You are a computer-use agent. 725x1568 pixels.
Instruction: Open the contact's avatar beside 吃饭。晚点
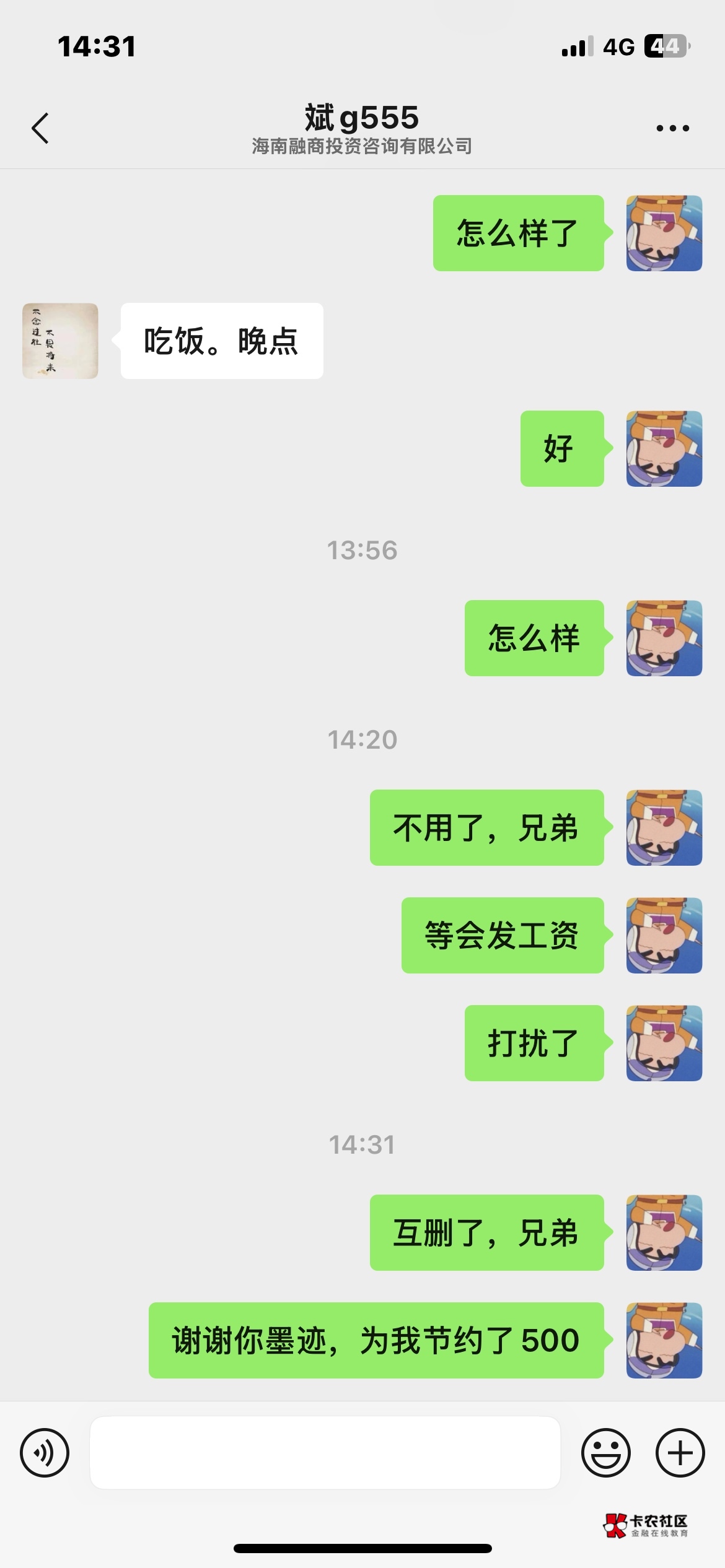point(60,341)
